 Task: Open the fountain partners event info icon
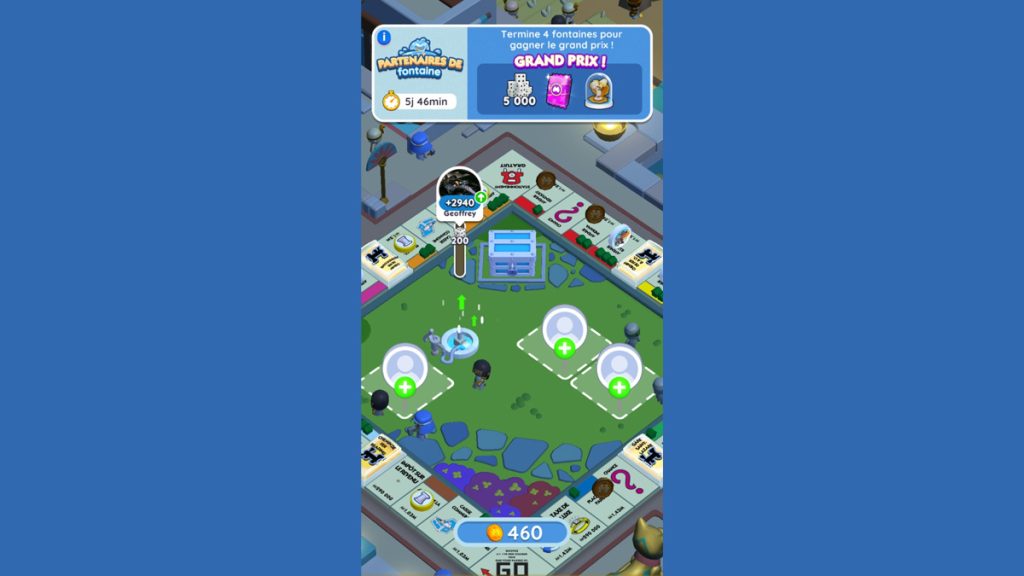click(x=384, y=37)
